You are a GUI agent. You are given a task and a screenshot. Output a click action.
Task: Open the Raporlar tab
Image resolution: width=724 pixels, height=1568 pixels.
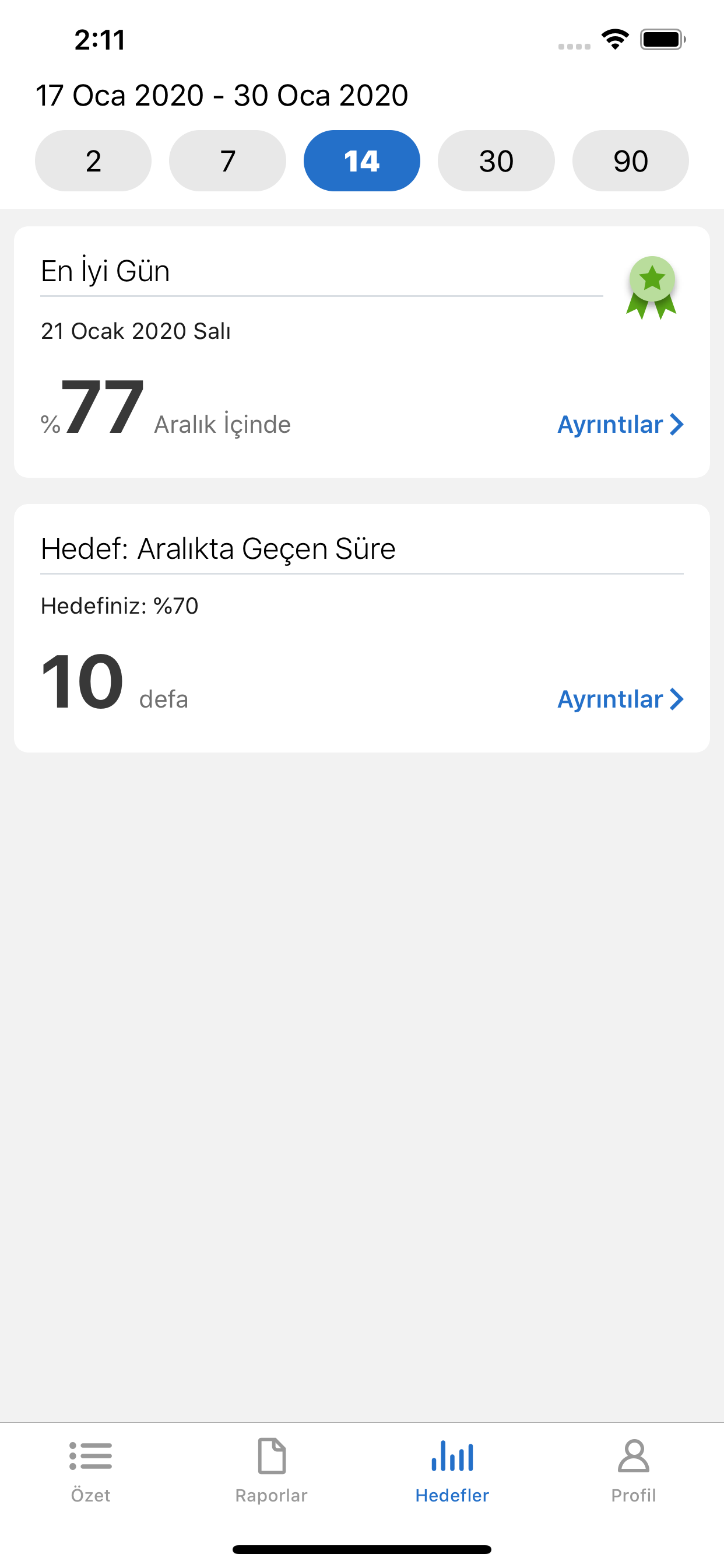point(271,1471)
